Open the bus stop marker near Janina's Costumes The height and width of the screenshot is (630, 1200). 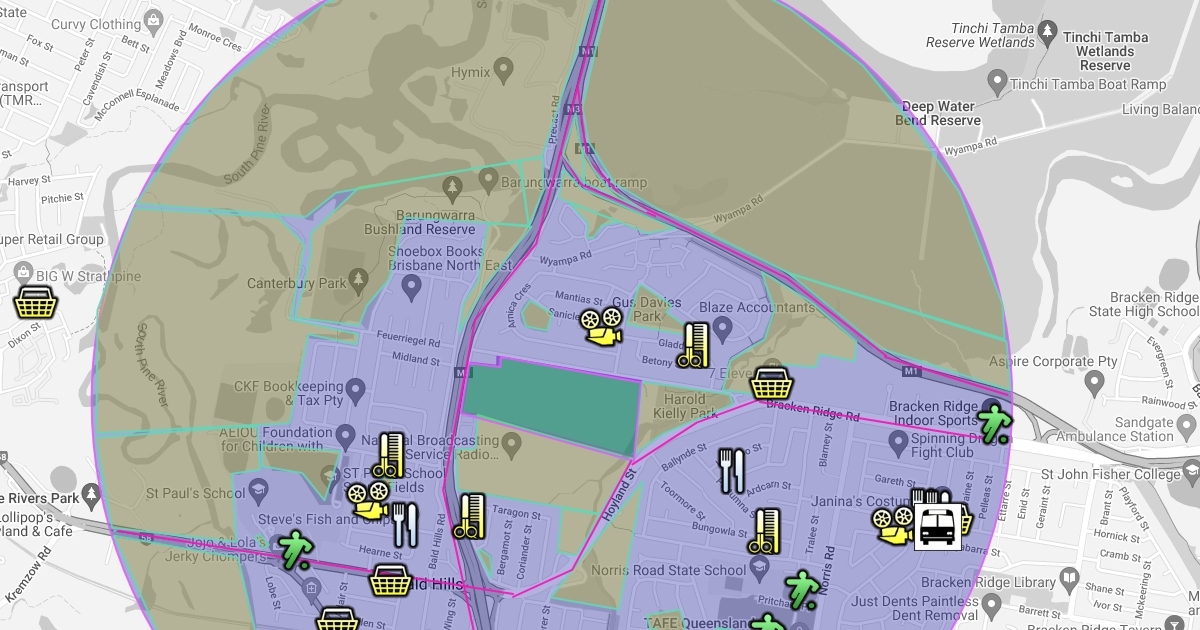(938, 525)
